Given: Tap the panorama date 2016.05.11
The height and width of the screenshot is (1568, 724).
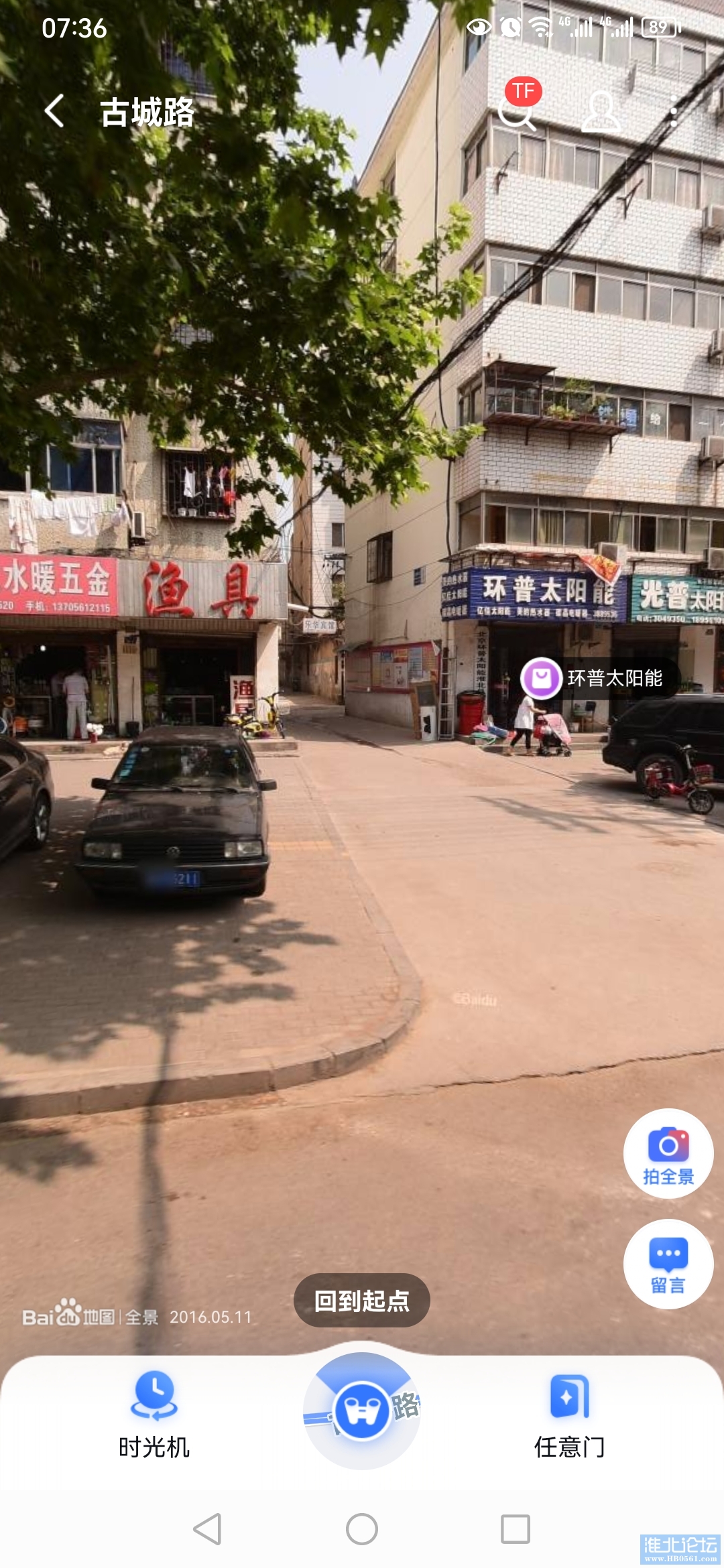Looking at the screenshot, I should (210, 1316).
